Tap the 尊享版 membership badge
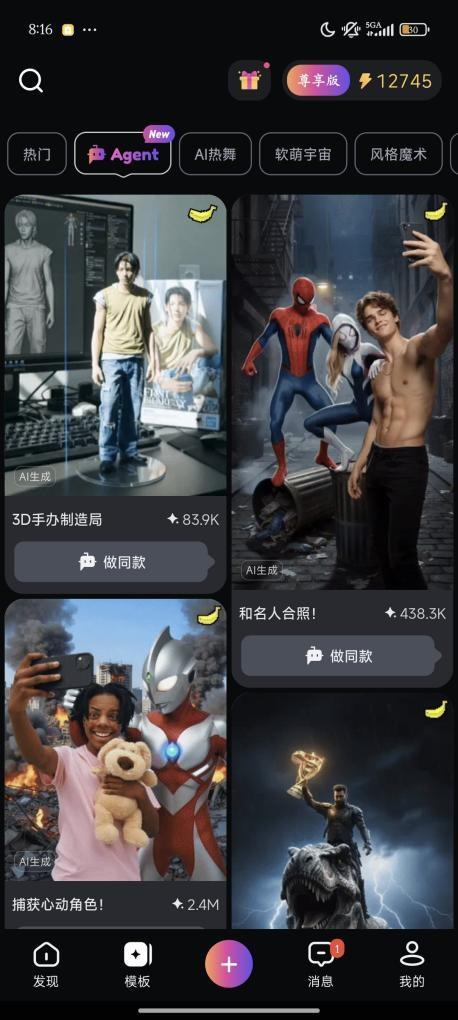This screenshot has width=458, height=1020. tap(319, 81)
